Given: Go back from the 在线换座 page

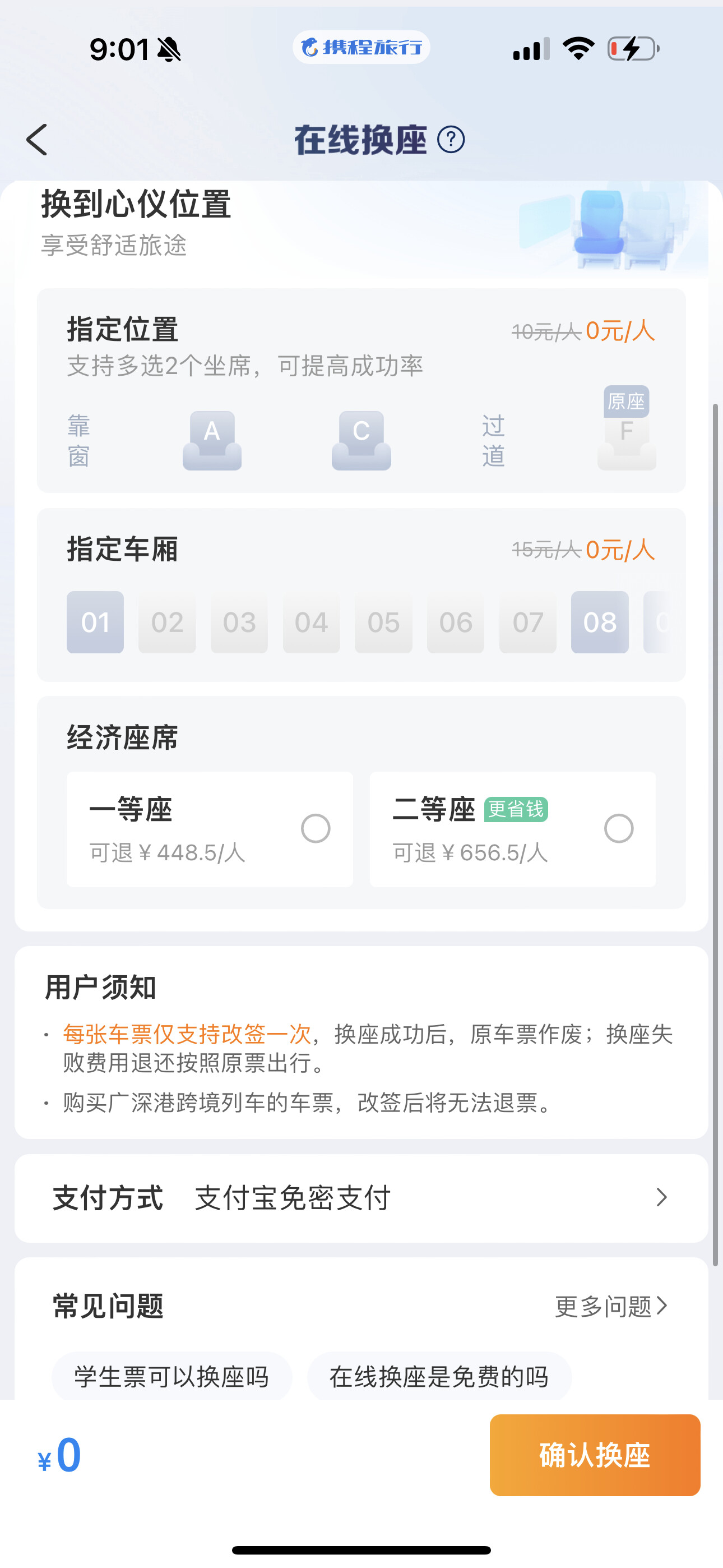Looking at the screenshot, I should tap(36, 140).
